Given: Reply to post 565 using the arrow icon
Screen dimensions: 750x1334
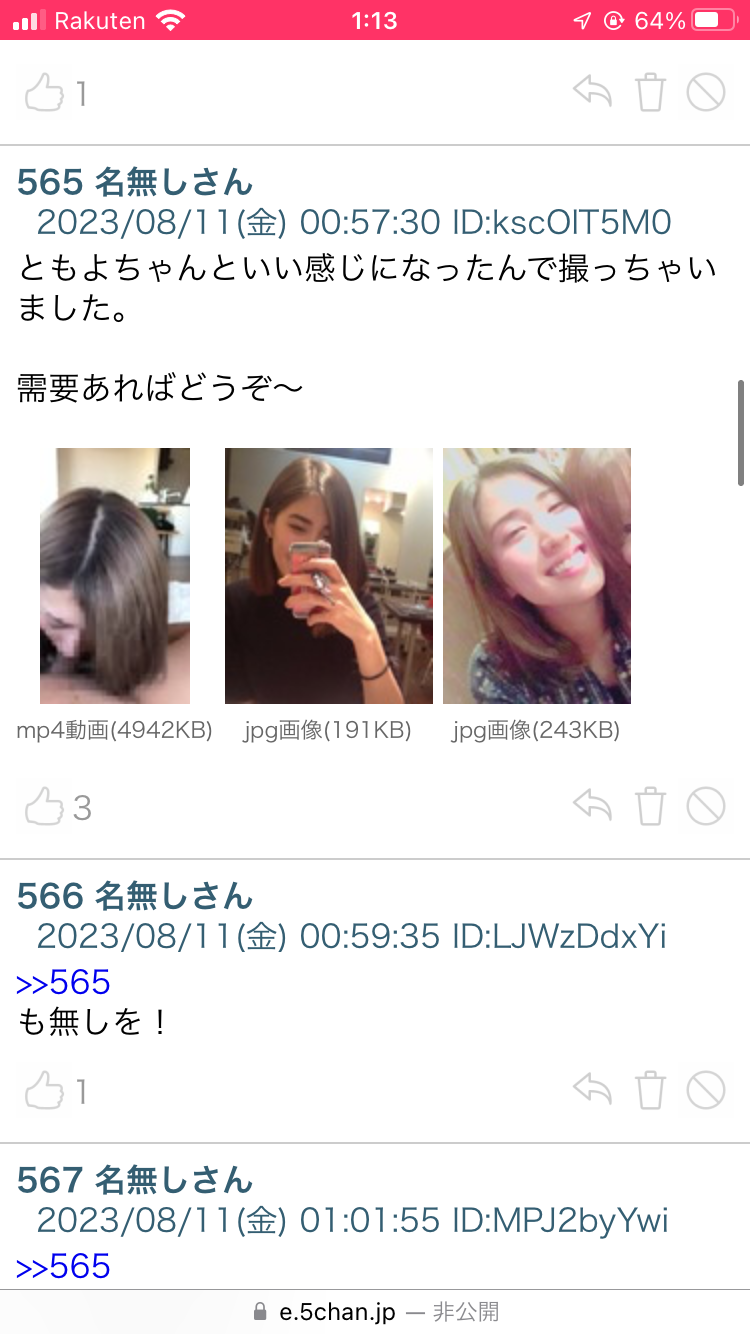Looking at the screenshot, I should pyautogui.click(x=591, y=805).
